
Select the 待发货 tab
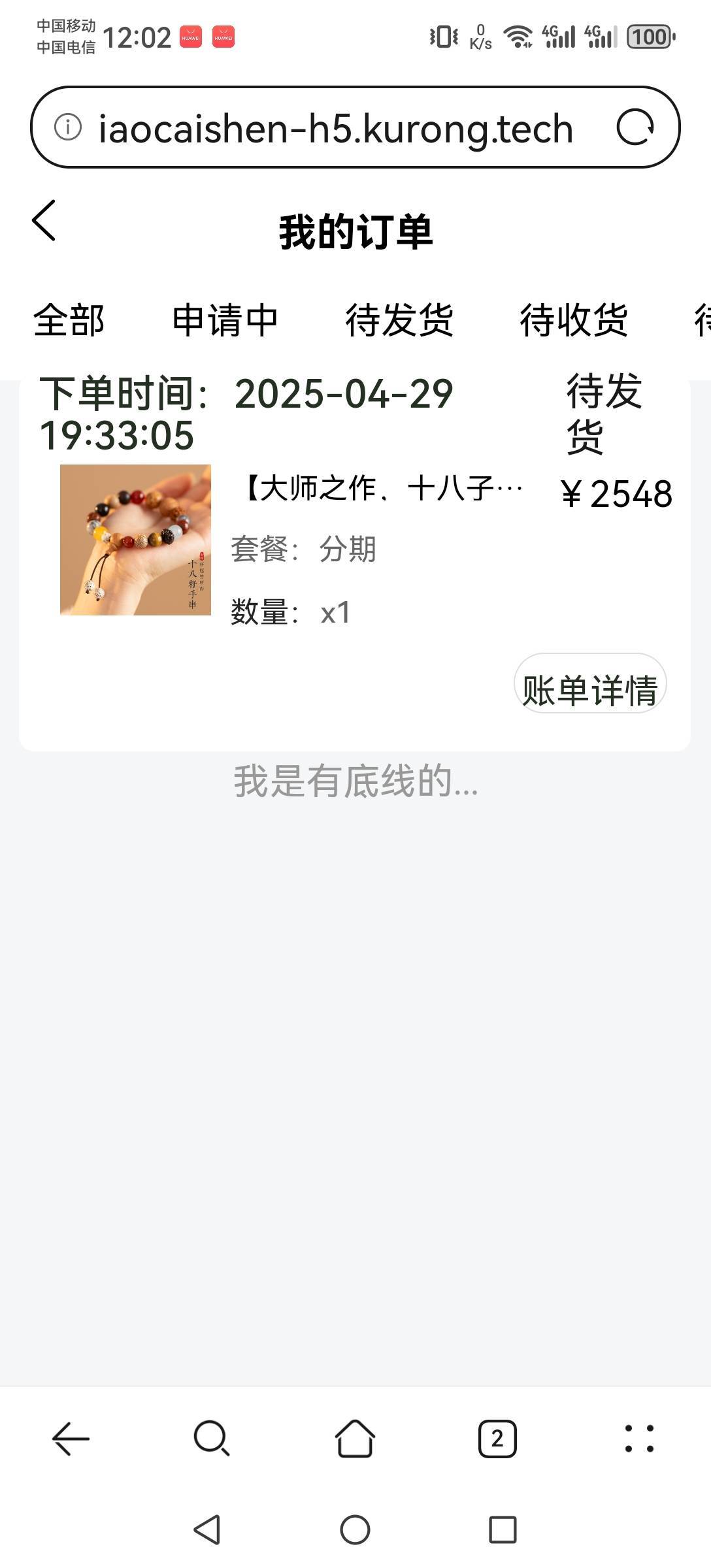(399, 320)
